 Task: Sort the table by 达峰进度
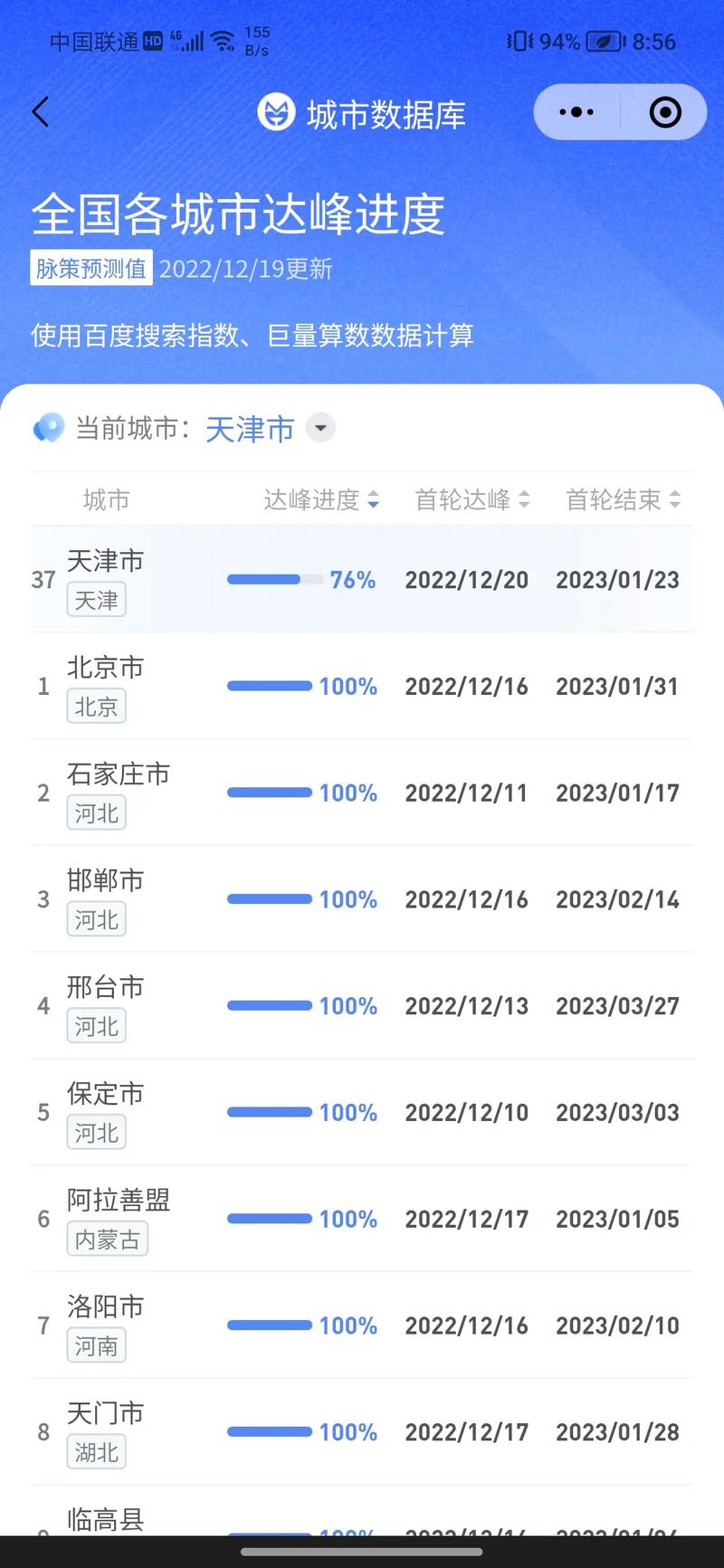coord(321,499)
